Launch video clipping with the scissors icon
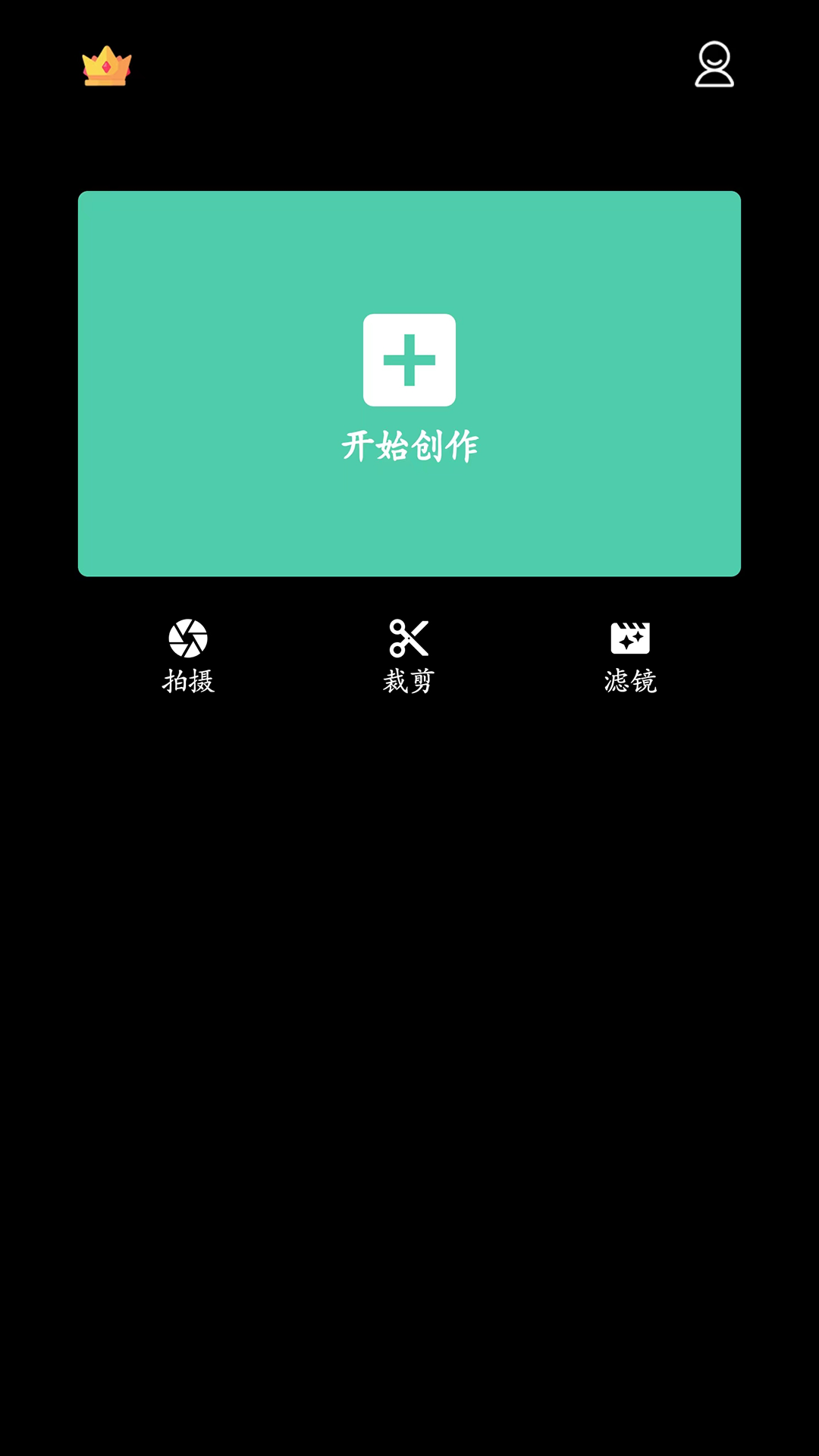 point(408,639)
